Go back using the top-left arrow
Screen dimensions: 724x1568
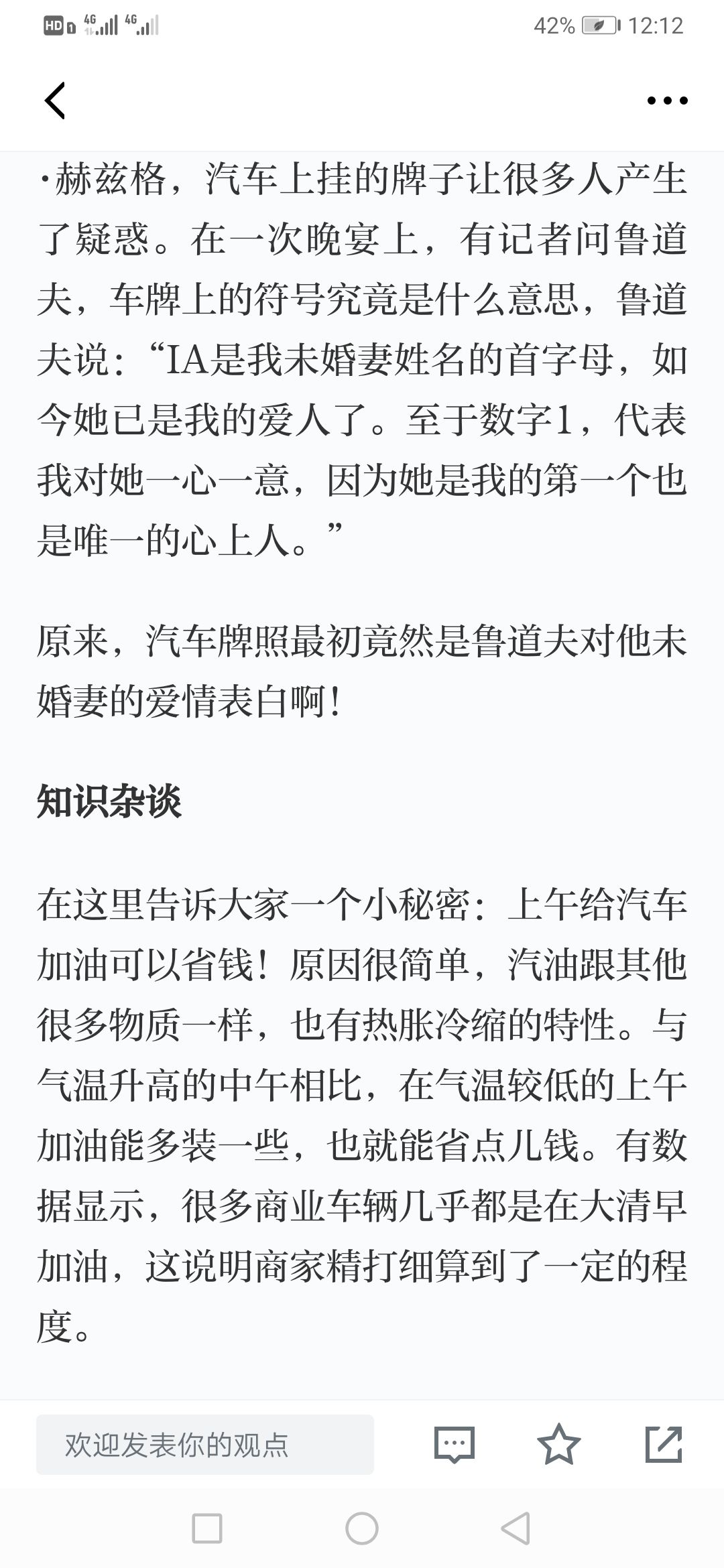click(x=55, y=101)
